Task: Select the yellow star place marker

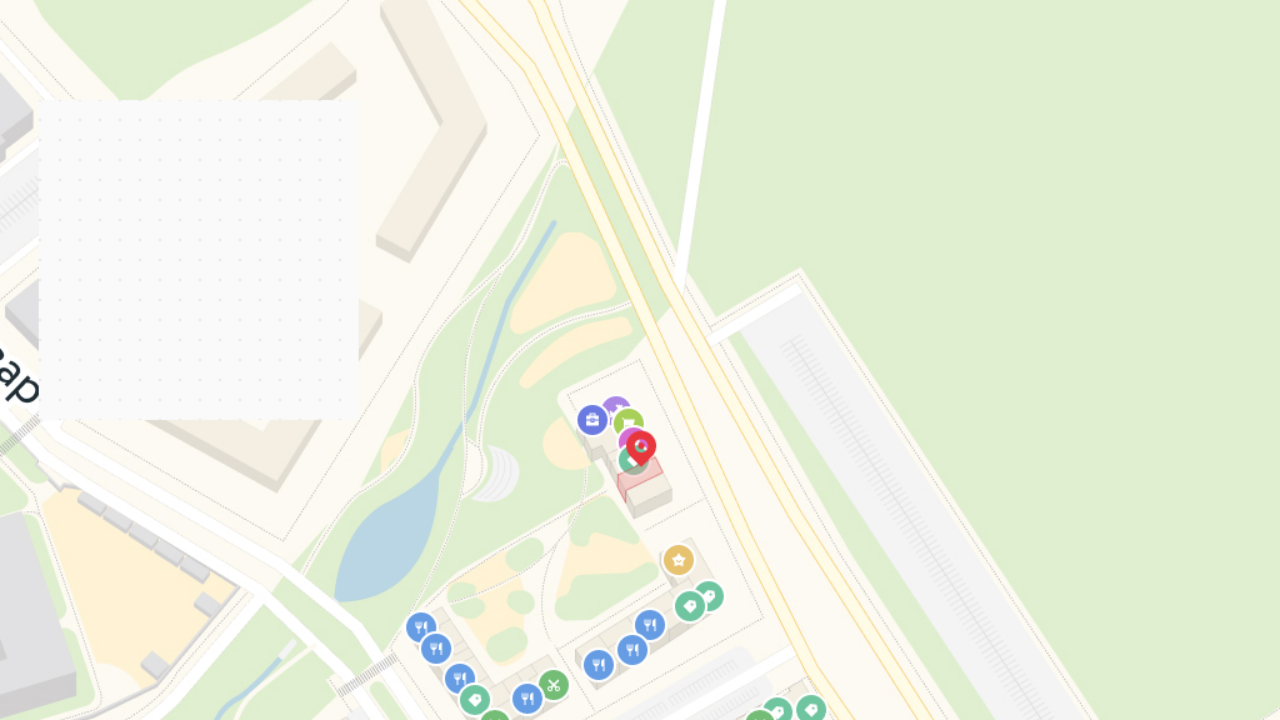Action: 678,561
